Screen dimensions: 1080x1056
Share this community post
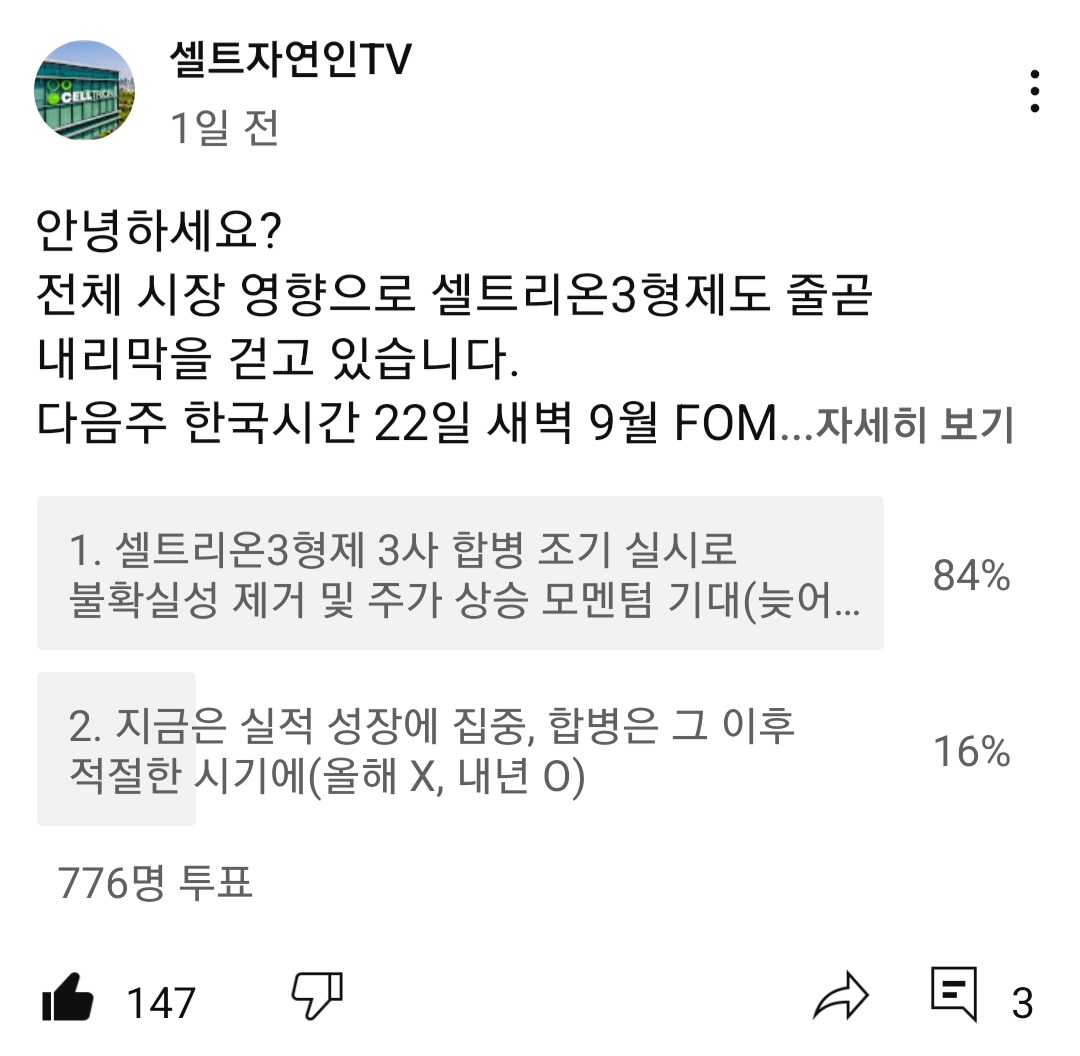tap(840, 997)
